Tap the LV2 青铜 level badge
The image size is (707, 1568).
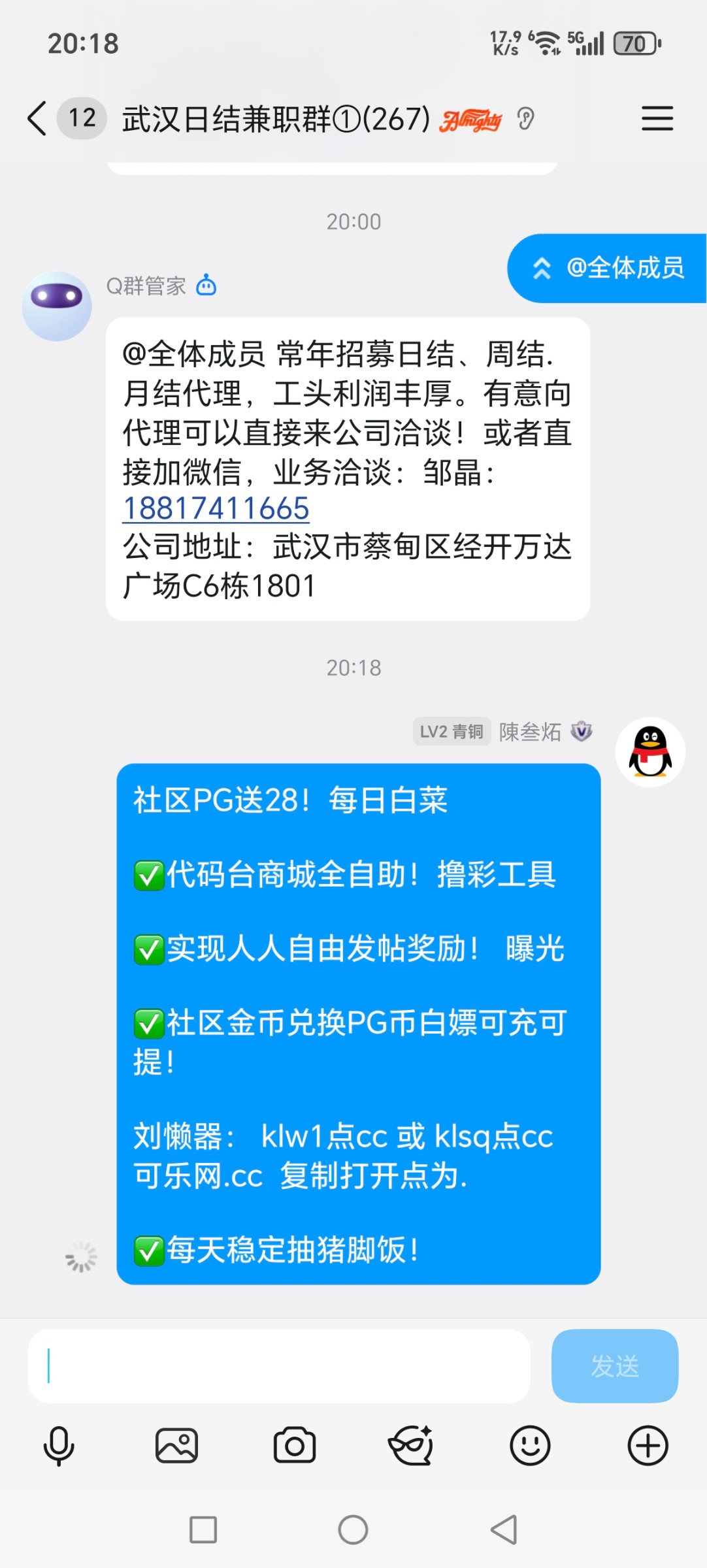coord(452,732)
